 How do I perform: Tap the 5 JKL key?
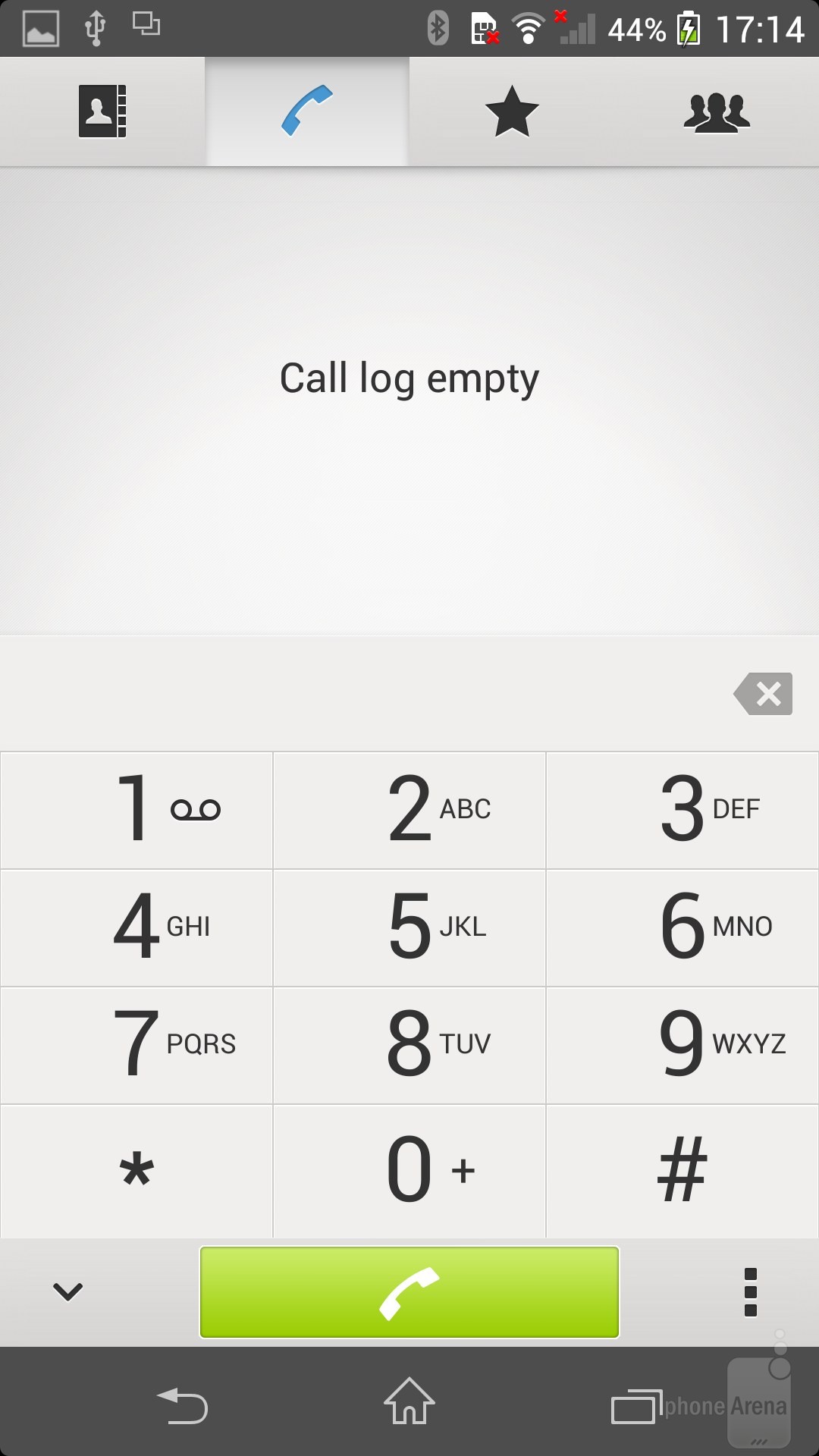pyautogui.click(x=409, y=927)
